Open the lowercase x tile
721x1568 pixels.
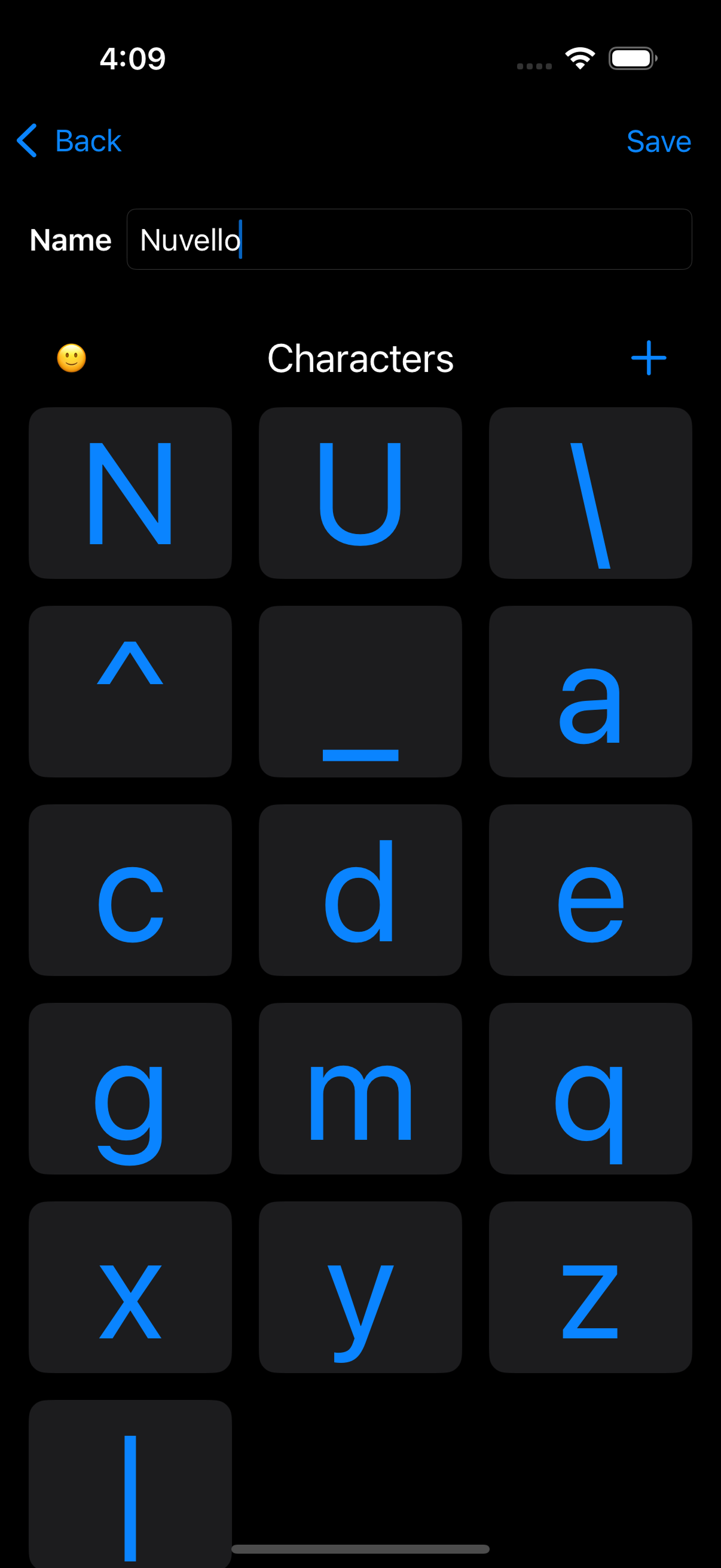[130, 1287]
